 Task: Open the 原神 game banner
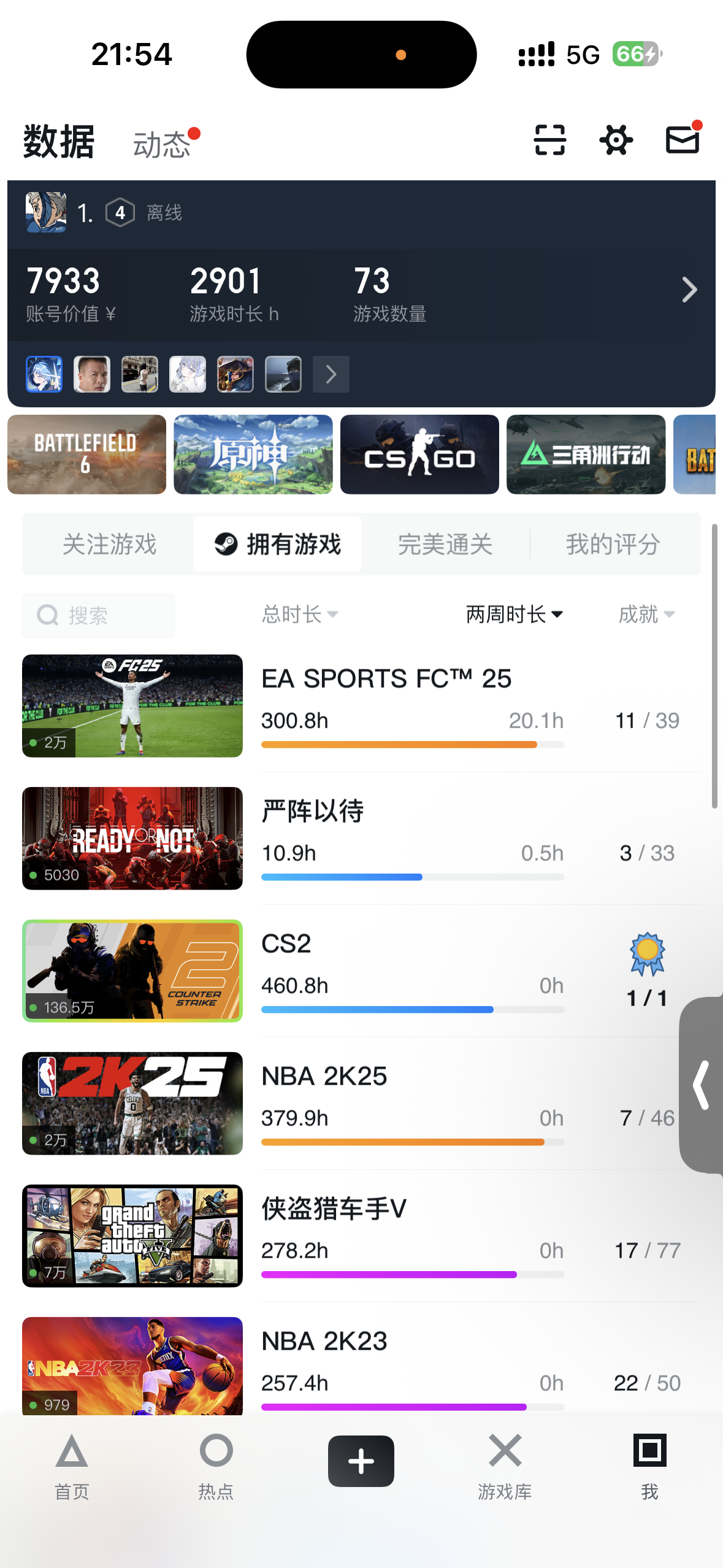(253, 455)
